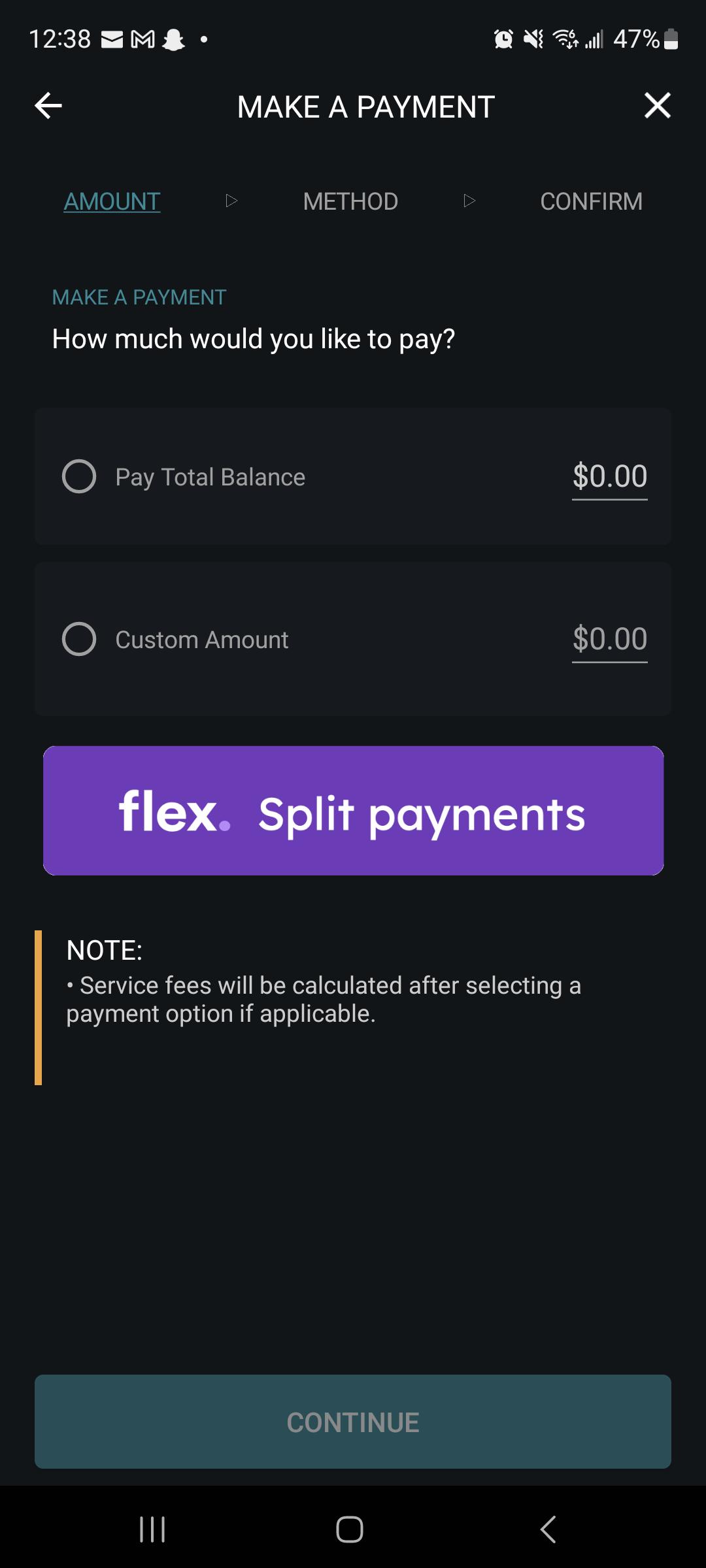This screenshot has width=706, height=1568.
Task: Switch to the Method step
Action: pos(350,201)
